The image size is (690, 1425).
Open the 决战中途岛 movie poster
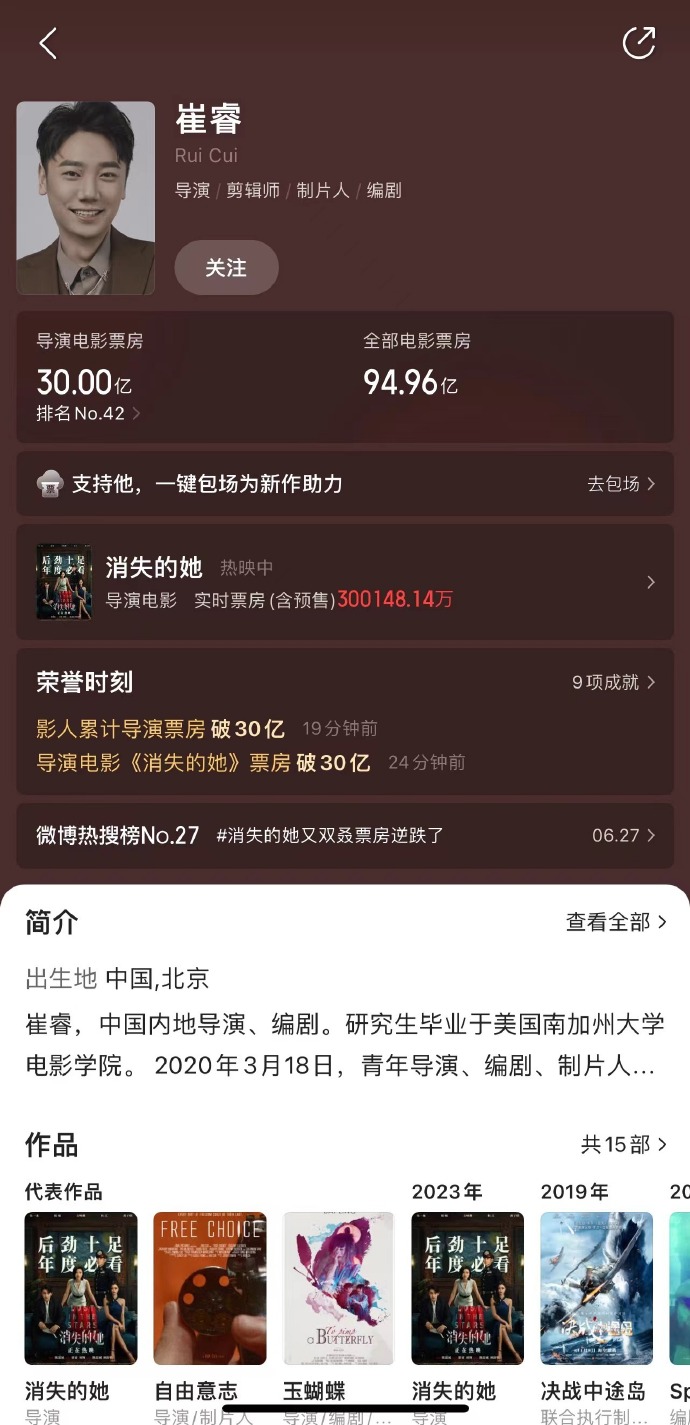[x=596, y=1288]
